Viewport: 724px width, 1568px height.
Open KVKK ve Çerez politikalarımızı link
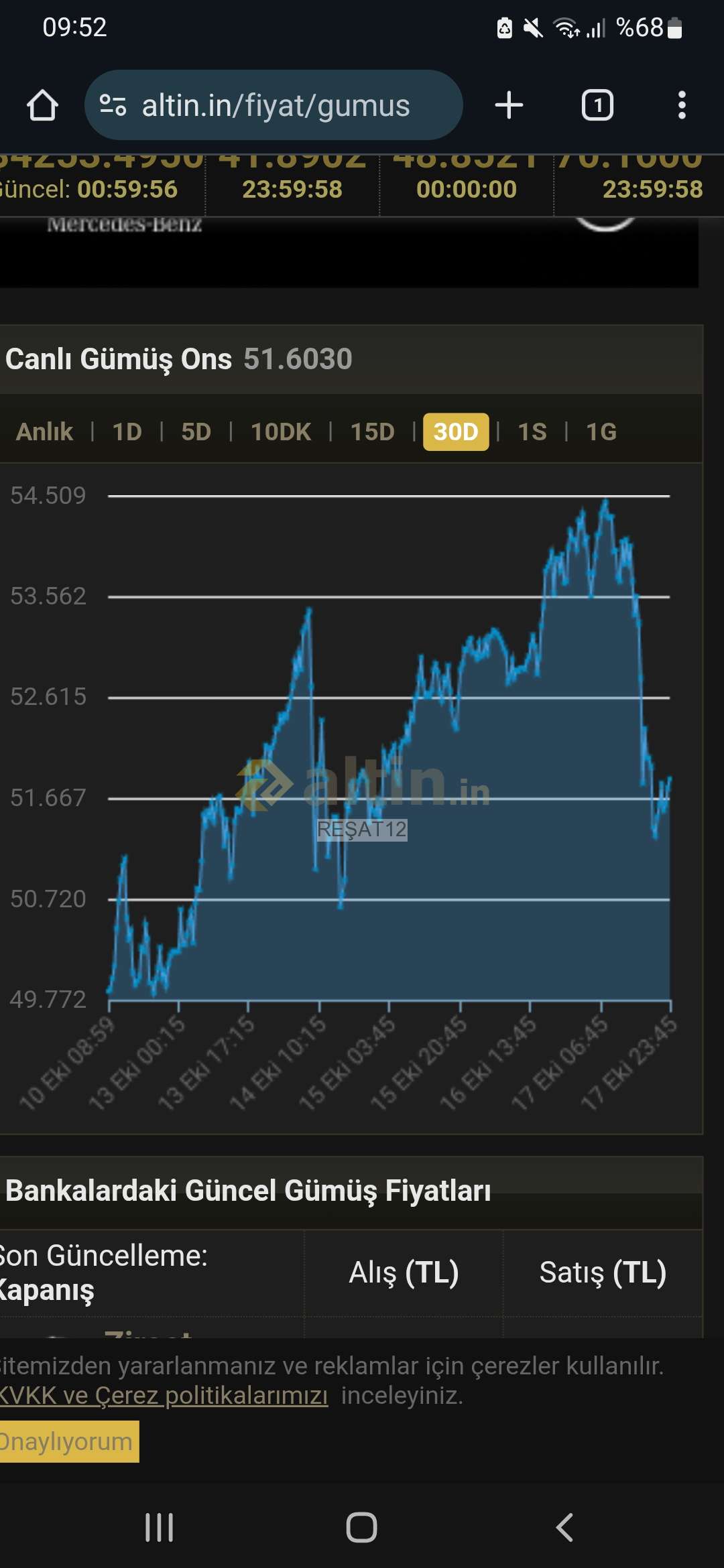(x=164, y=1396)
